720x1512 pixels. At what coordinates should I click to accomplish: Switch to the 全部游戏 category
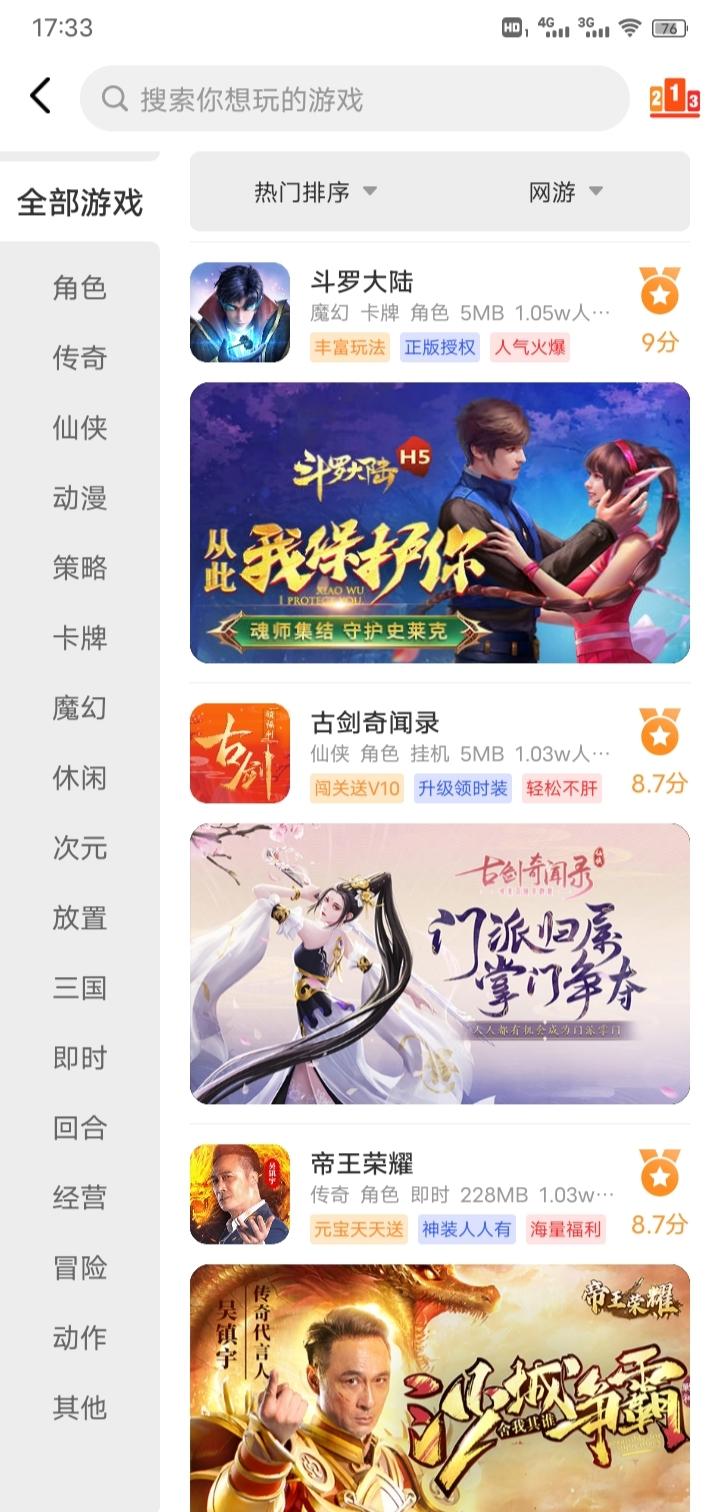point(80,201)
